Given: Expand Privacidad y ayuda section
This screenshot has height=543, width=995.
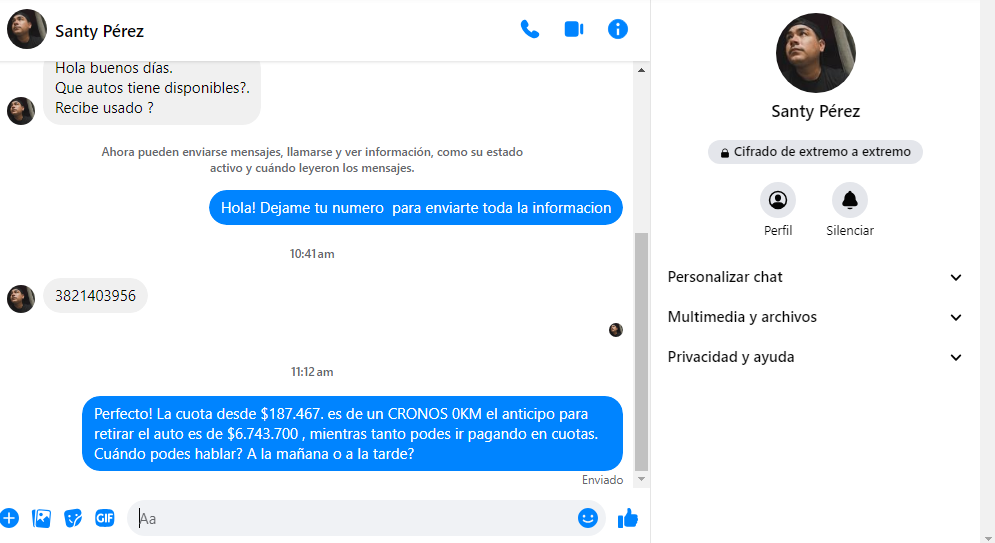Looking at the screenshot, I should pos(815,357).
